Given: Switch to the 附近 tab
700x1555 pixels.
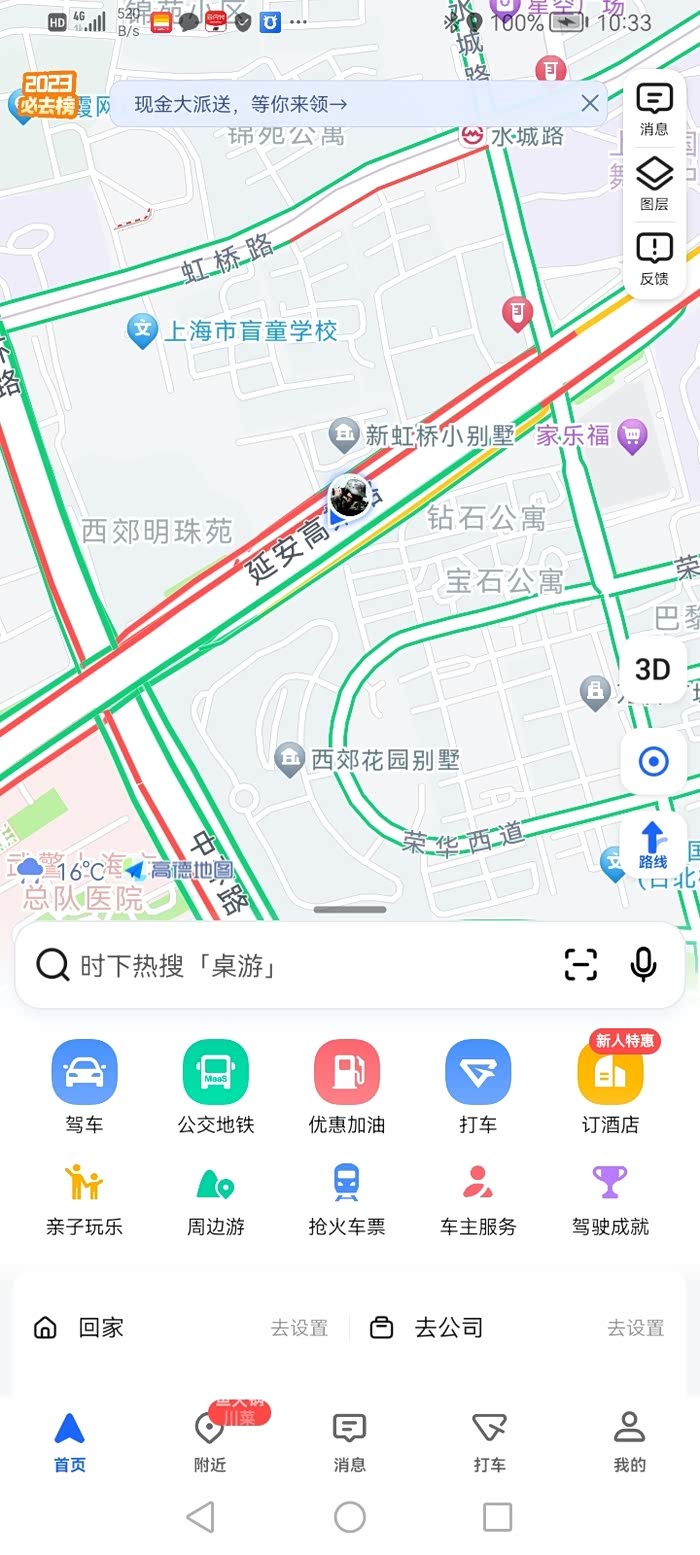Looking at the screenshot, I should click(210, 1442).
